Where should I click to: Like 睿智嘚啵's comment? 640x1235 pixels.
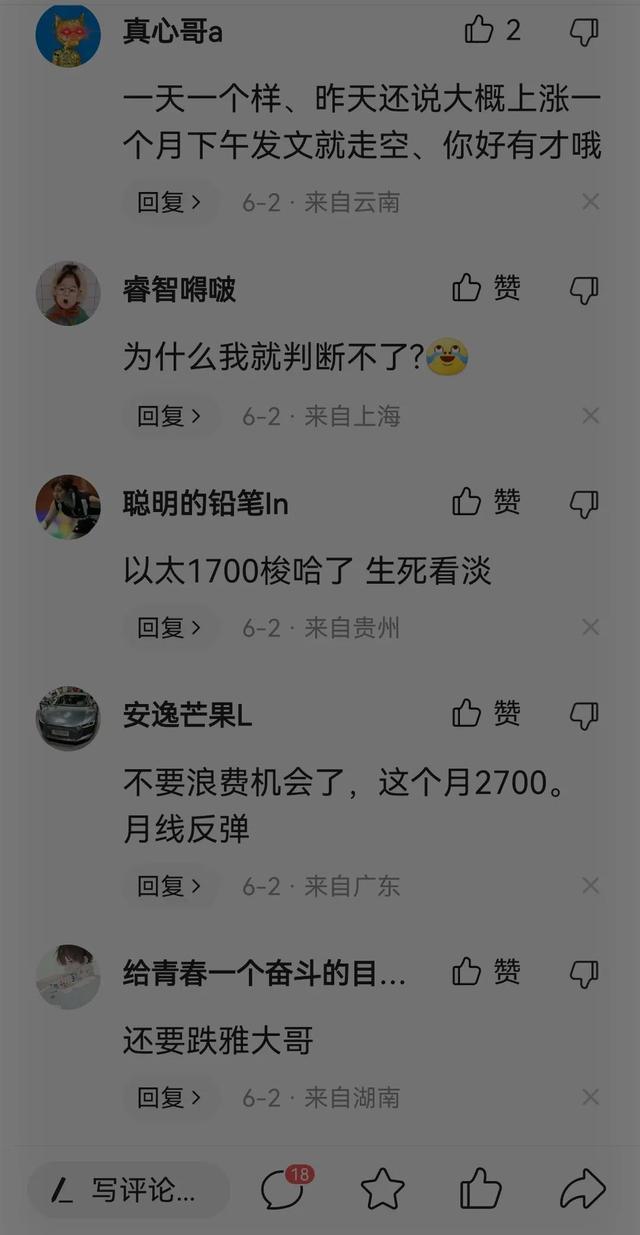468,289
